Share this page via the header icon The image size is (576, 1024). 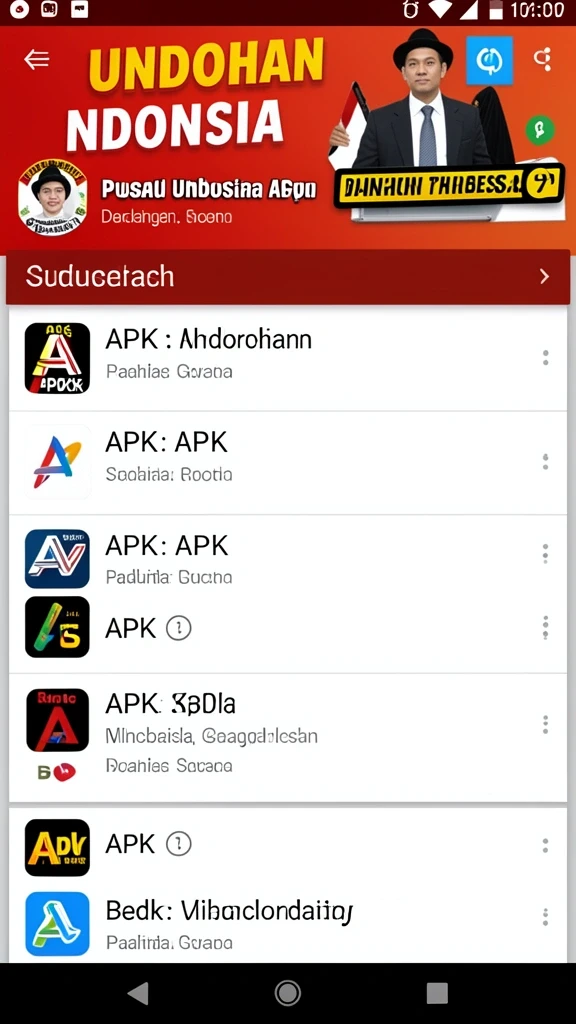(x=543, y=59)
